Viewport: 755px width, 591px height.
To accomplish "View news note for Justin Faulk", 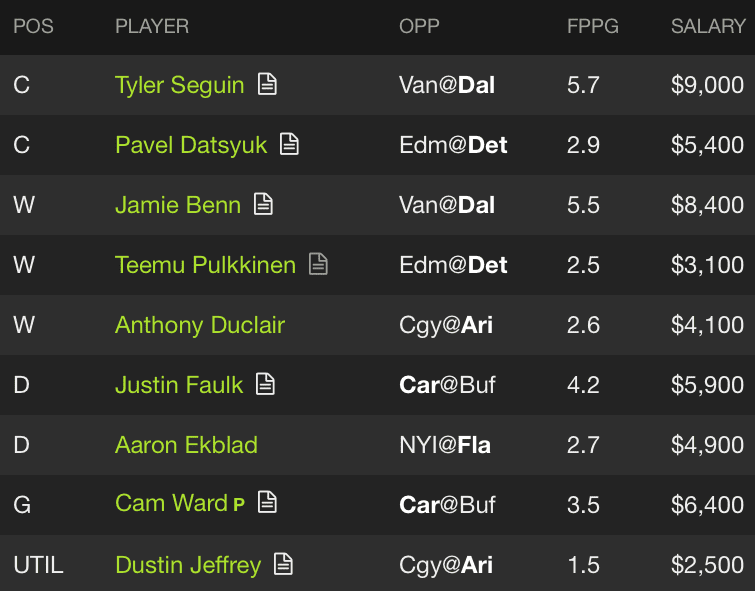I will (x=265, y=385).
